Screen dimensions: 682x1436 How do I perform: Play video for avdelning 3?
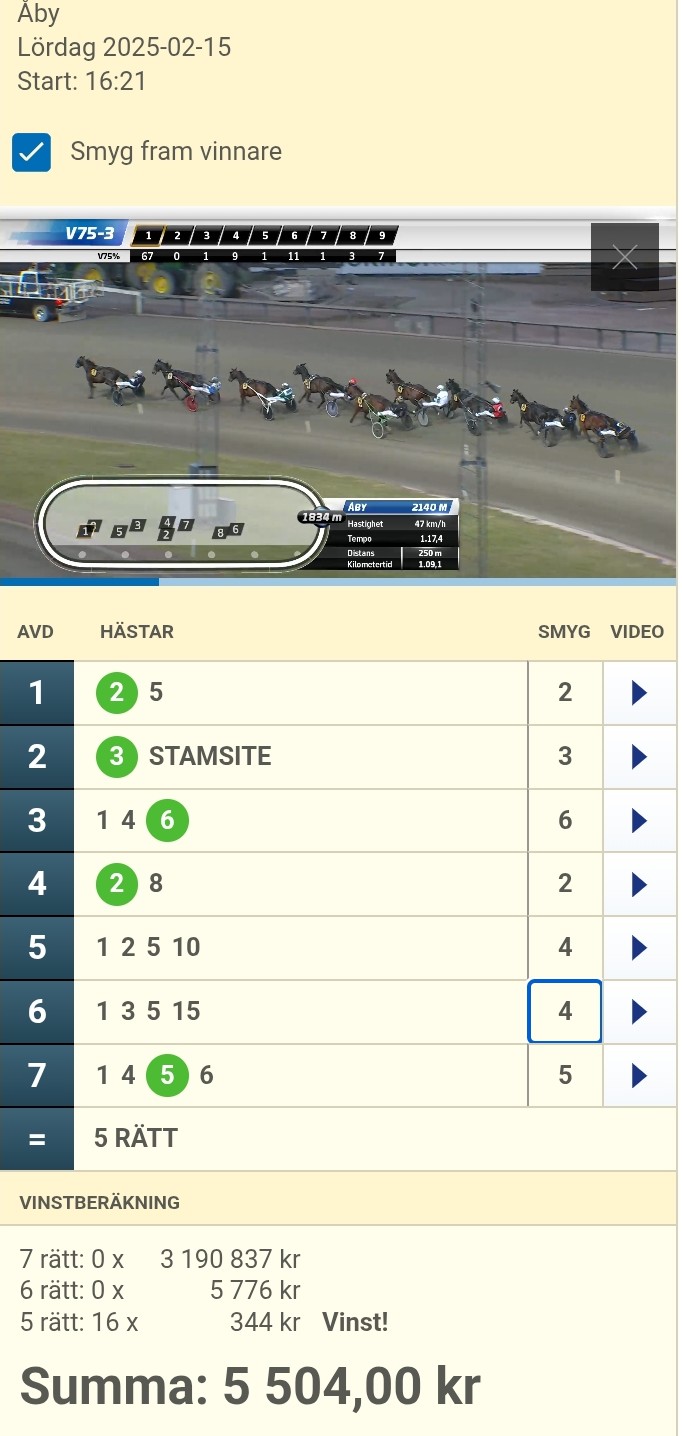640,821
